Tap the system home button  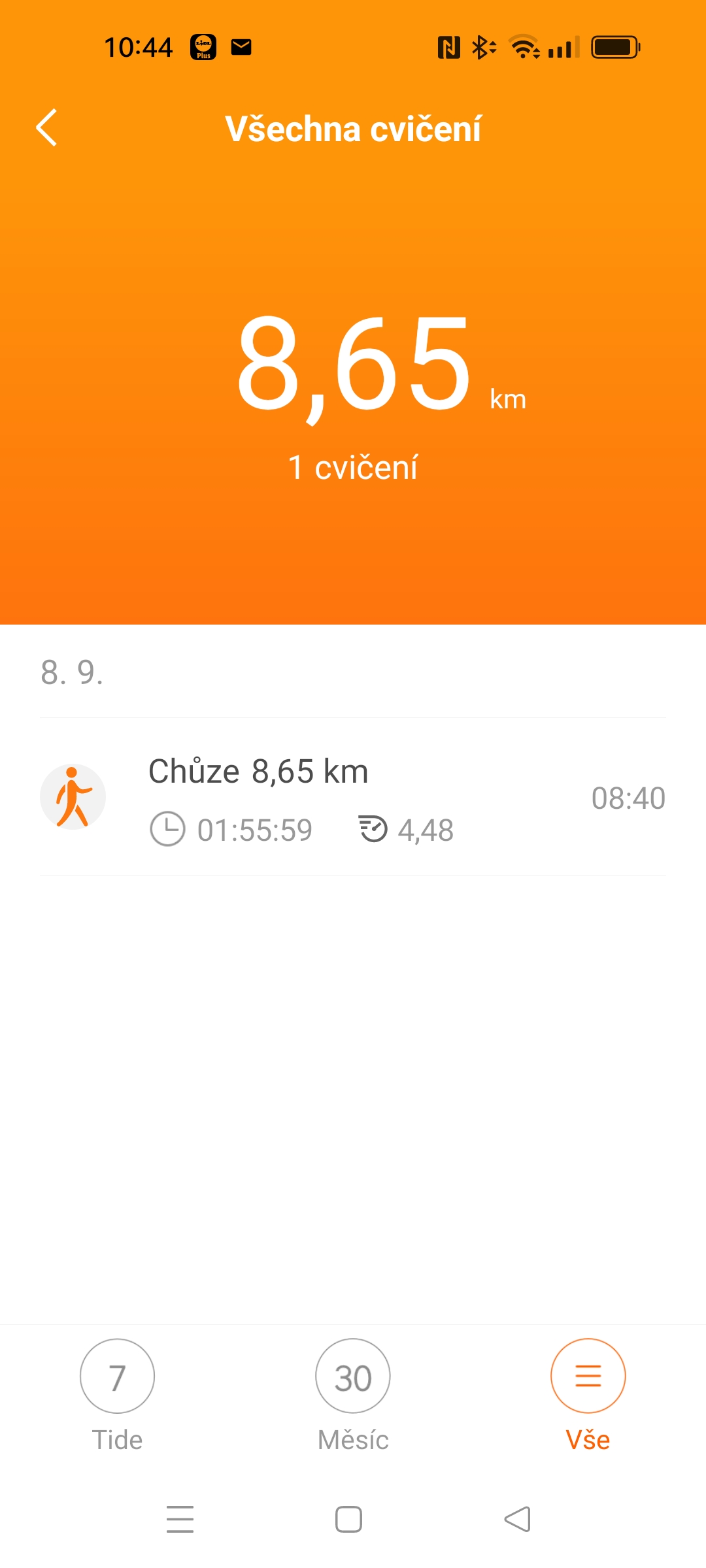pos(348,1519)
